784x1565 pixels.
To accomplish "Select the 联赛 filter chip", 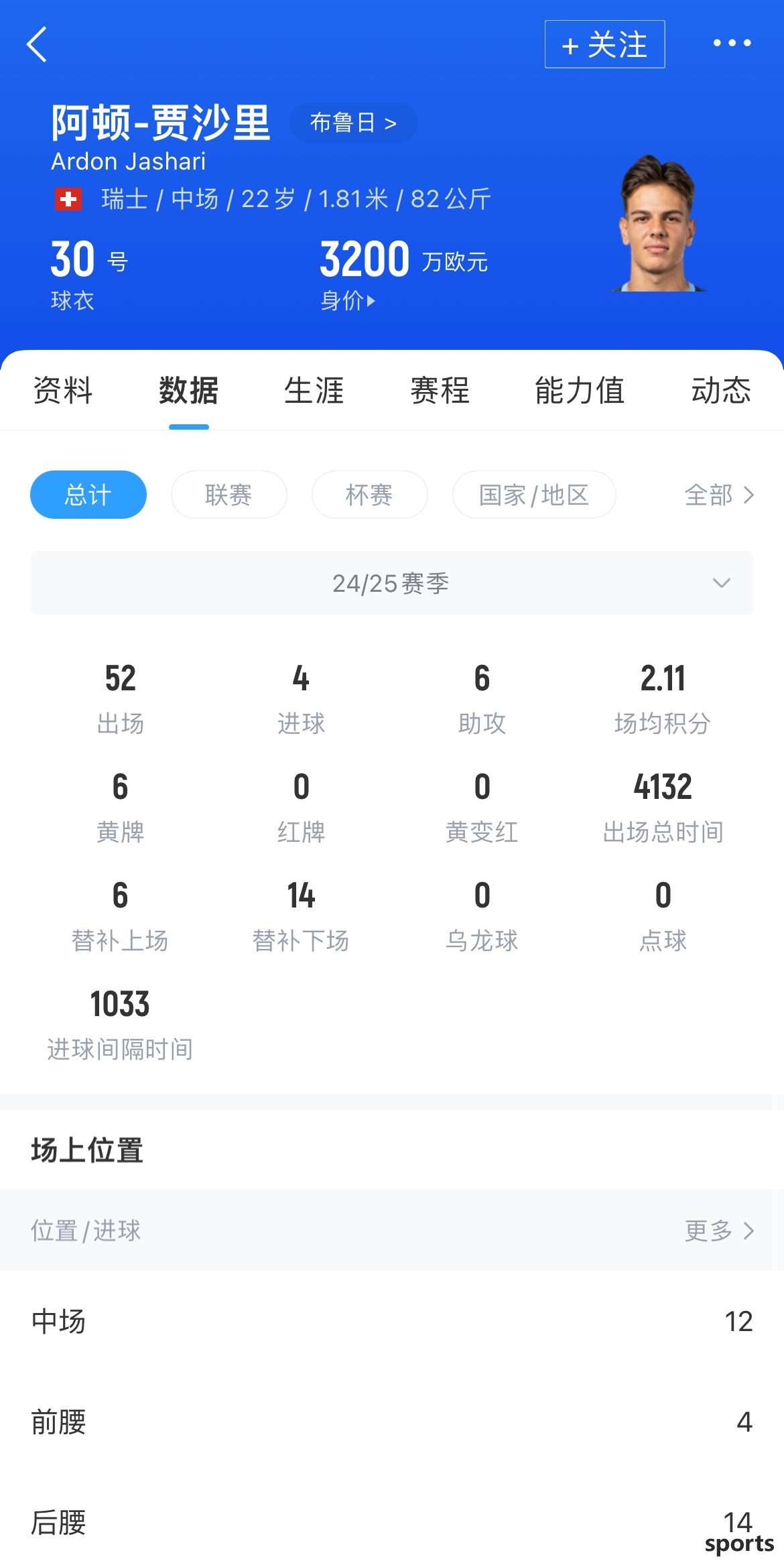I will [228, 495].
